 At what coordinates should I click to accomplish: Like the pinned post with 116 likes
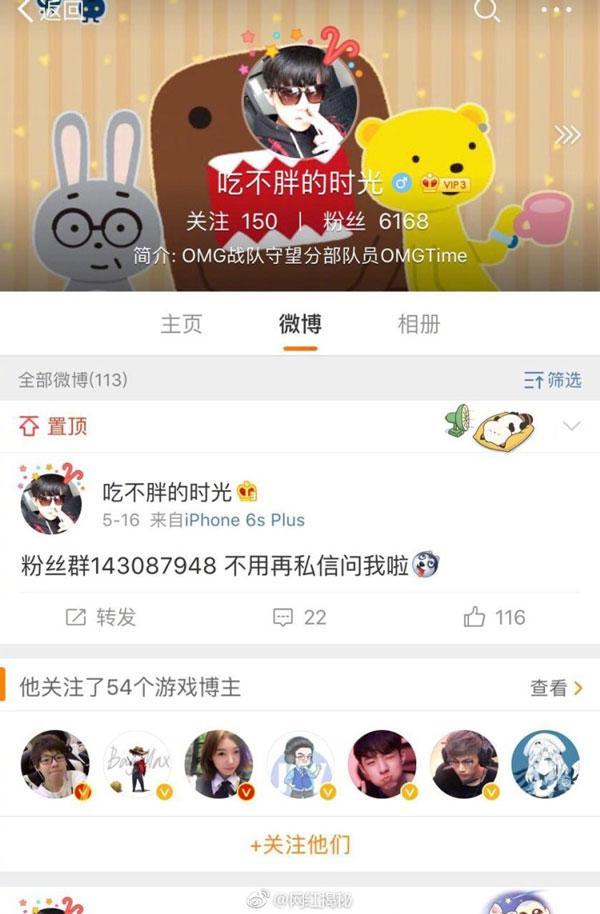click(495, 617)
